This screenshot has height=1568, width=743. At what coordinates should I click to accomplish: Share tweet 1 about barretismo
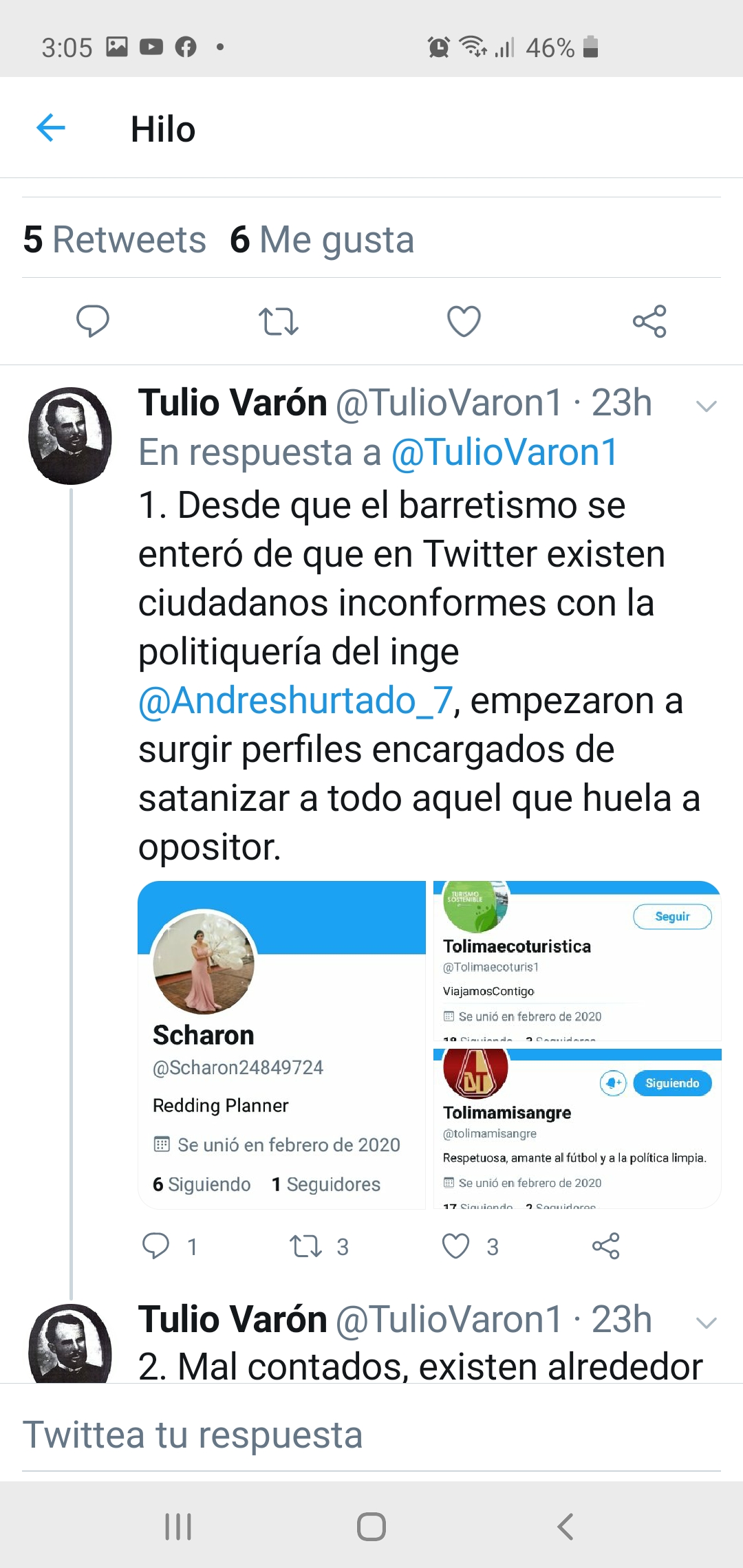tap(606, 1246)
